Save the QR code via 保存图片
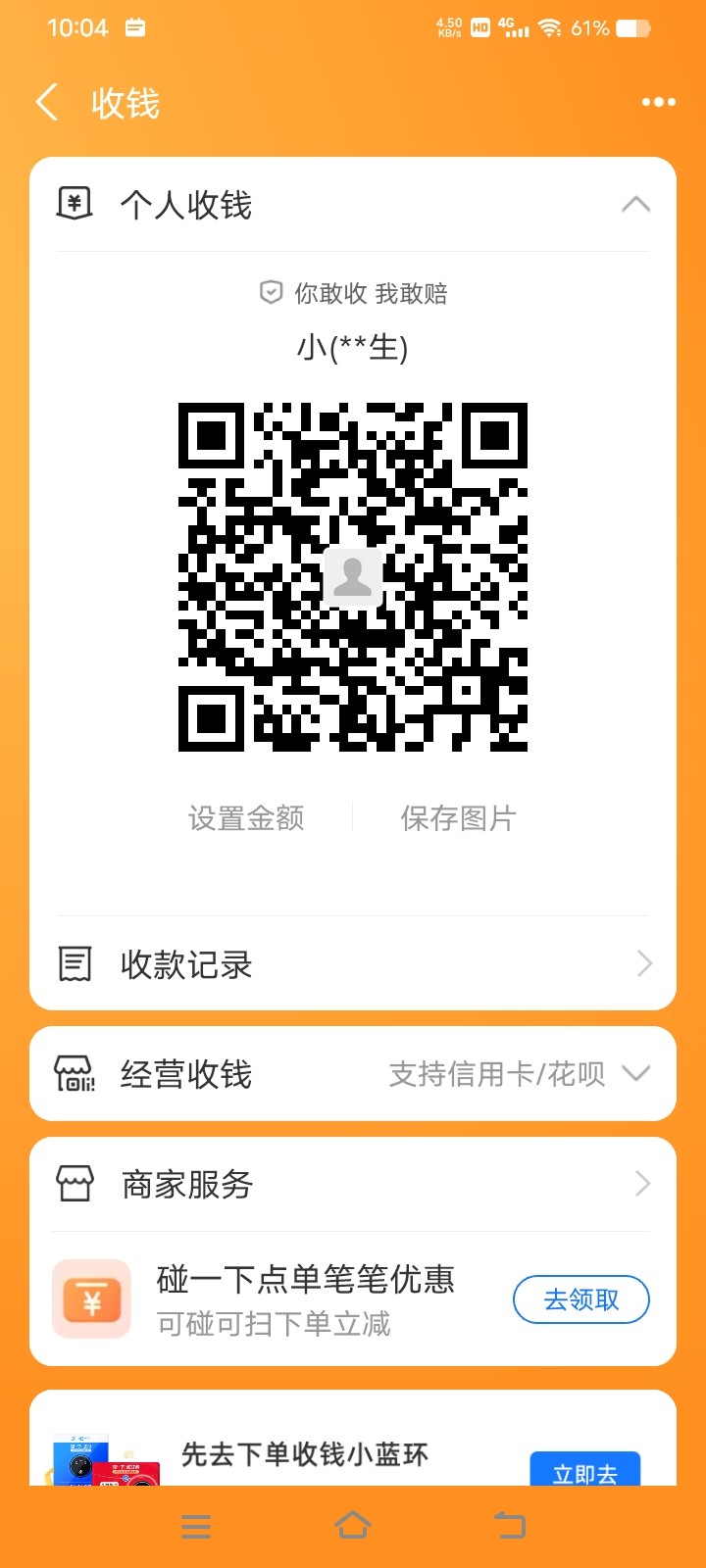Image resolution: width=706 pixels, height=1568 pixels. (x=458, y=817)
